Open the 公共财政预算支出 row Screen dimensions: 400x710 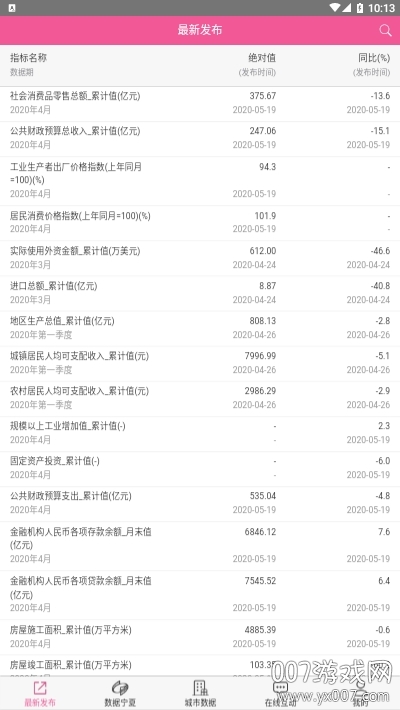pyautogui.click(x=200, y=504)
